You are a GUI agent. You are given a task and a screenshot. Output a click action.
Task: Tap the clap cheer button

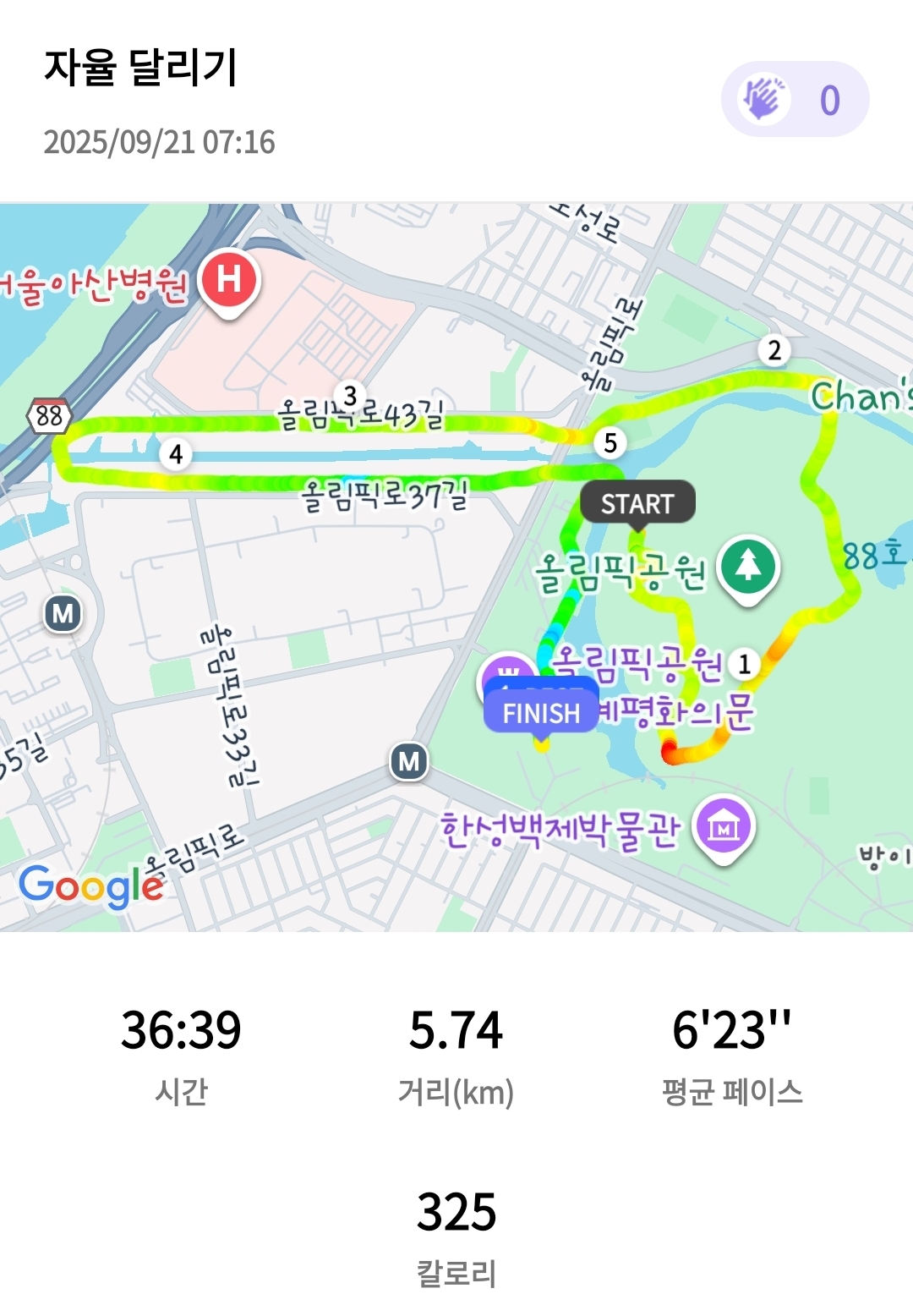(x=794, y=100)
